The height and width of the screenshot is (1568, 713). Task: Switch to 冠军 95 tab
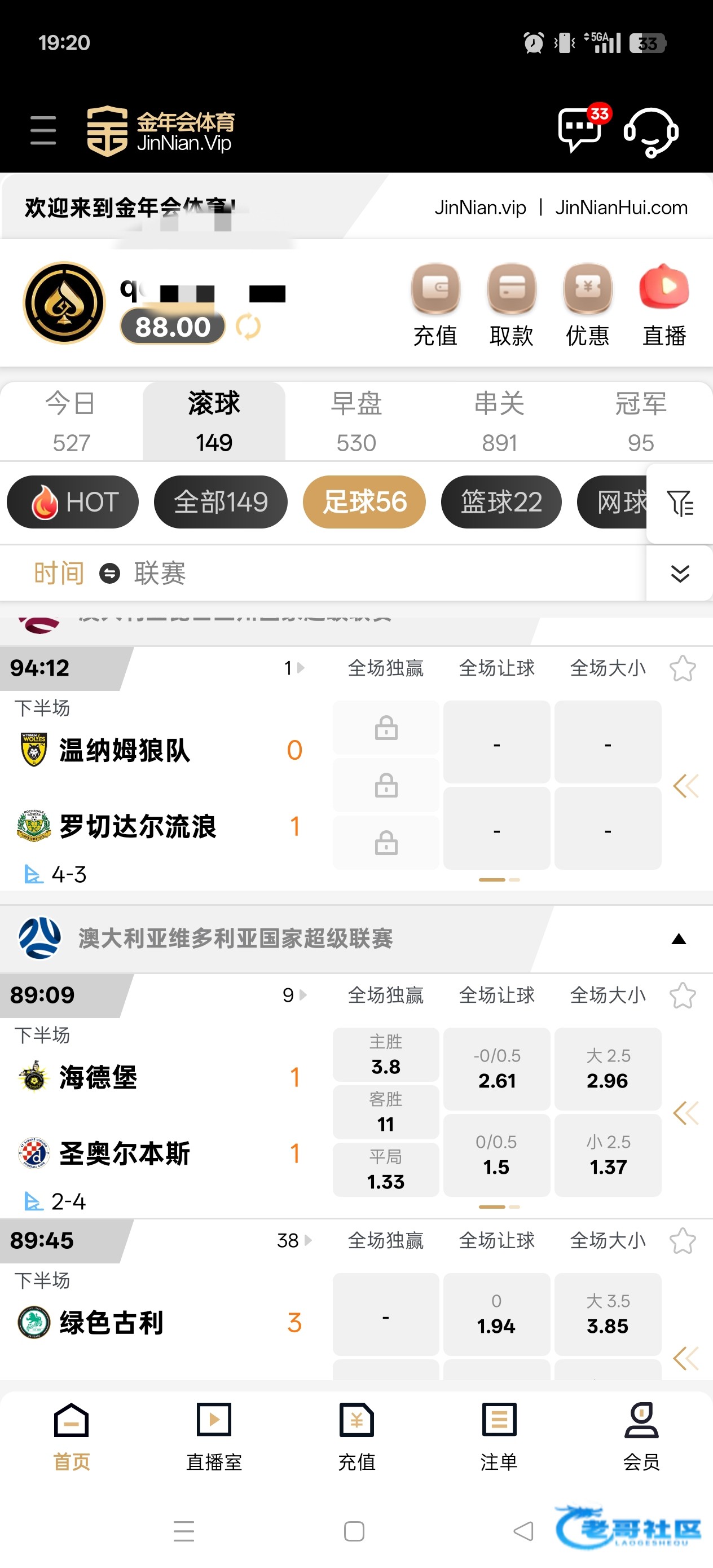(641, 421)
